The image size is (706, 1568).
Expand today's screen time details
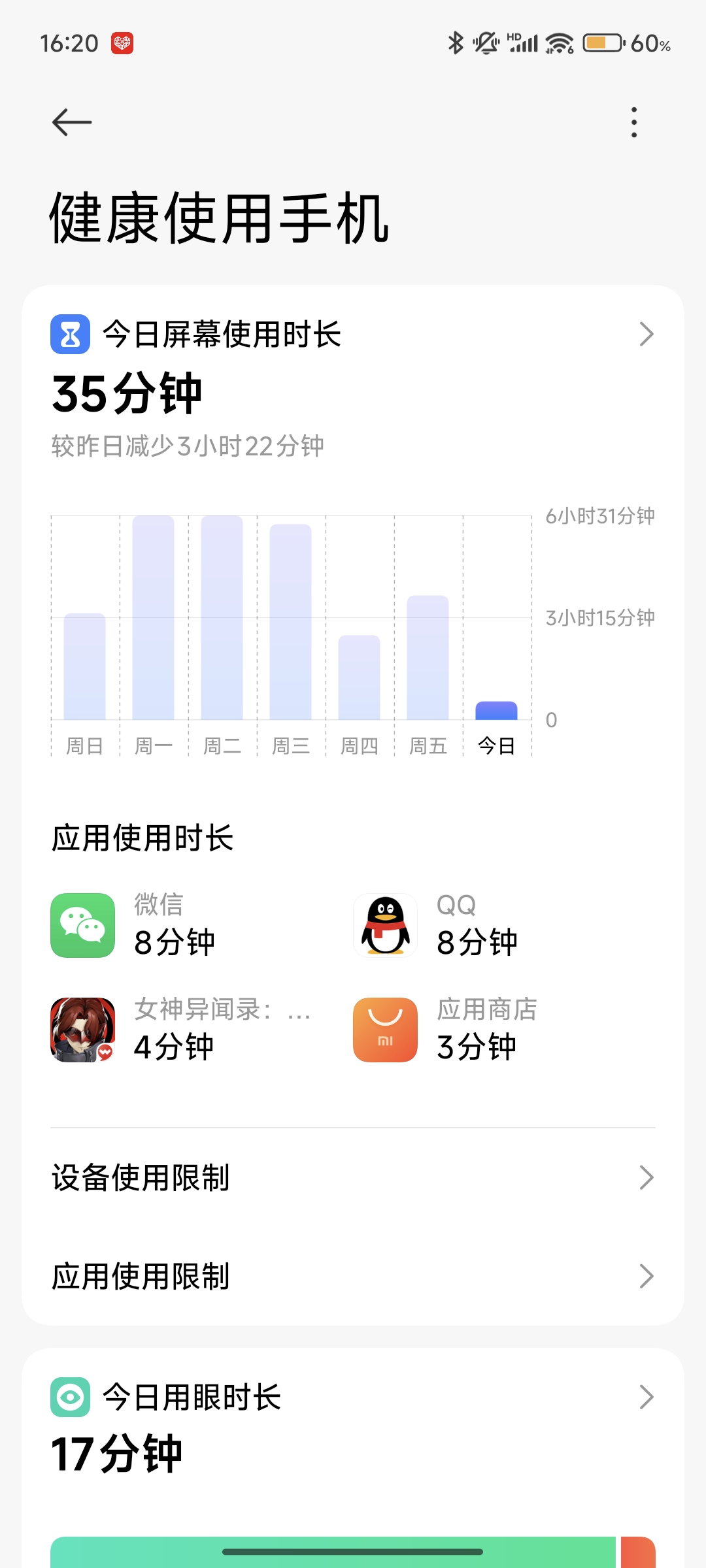point(646,334)
